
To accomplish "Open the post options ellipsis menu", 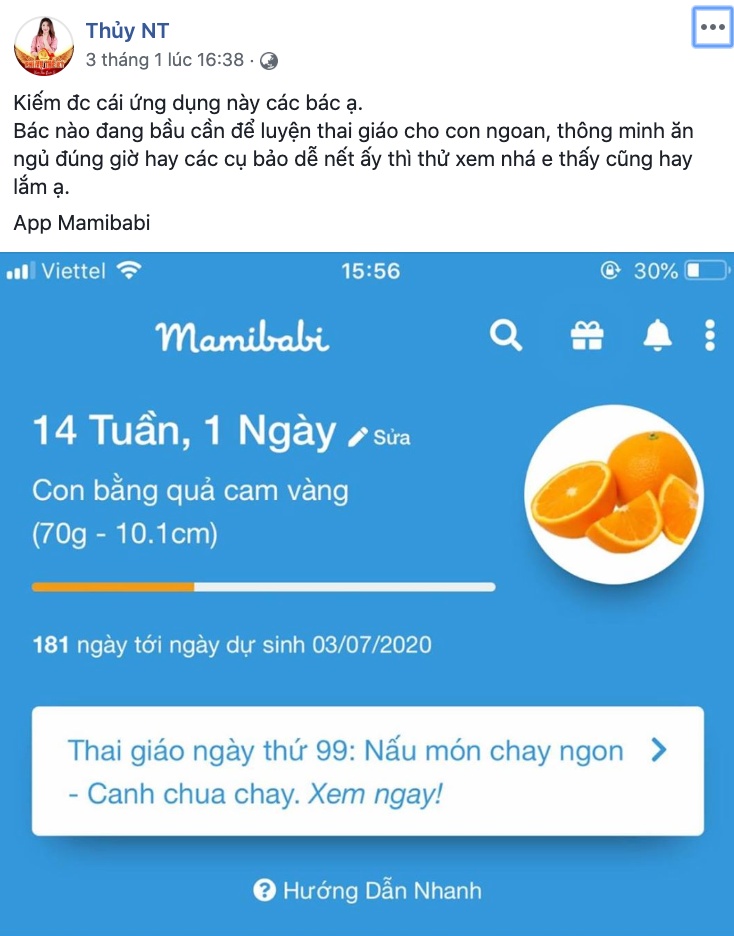I will pyautogui.click(x=712, y=25).
